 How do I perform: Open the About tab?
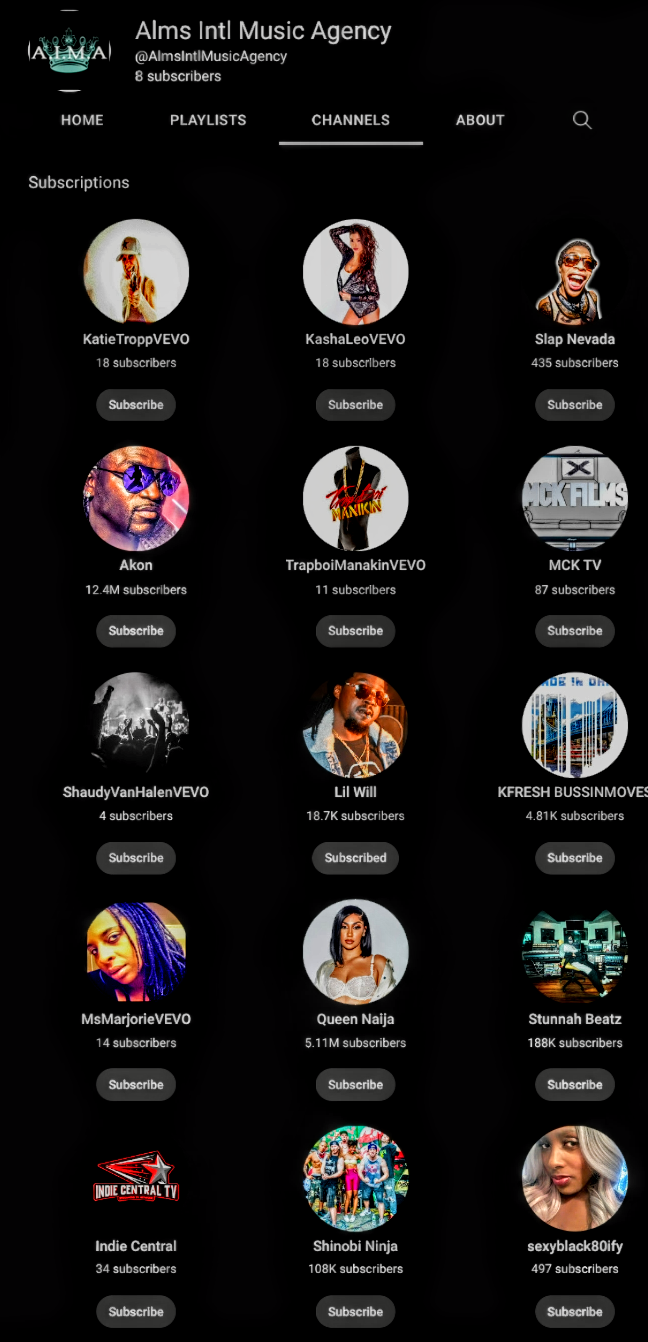(x=480, y=120)
